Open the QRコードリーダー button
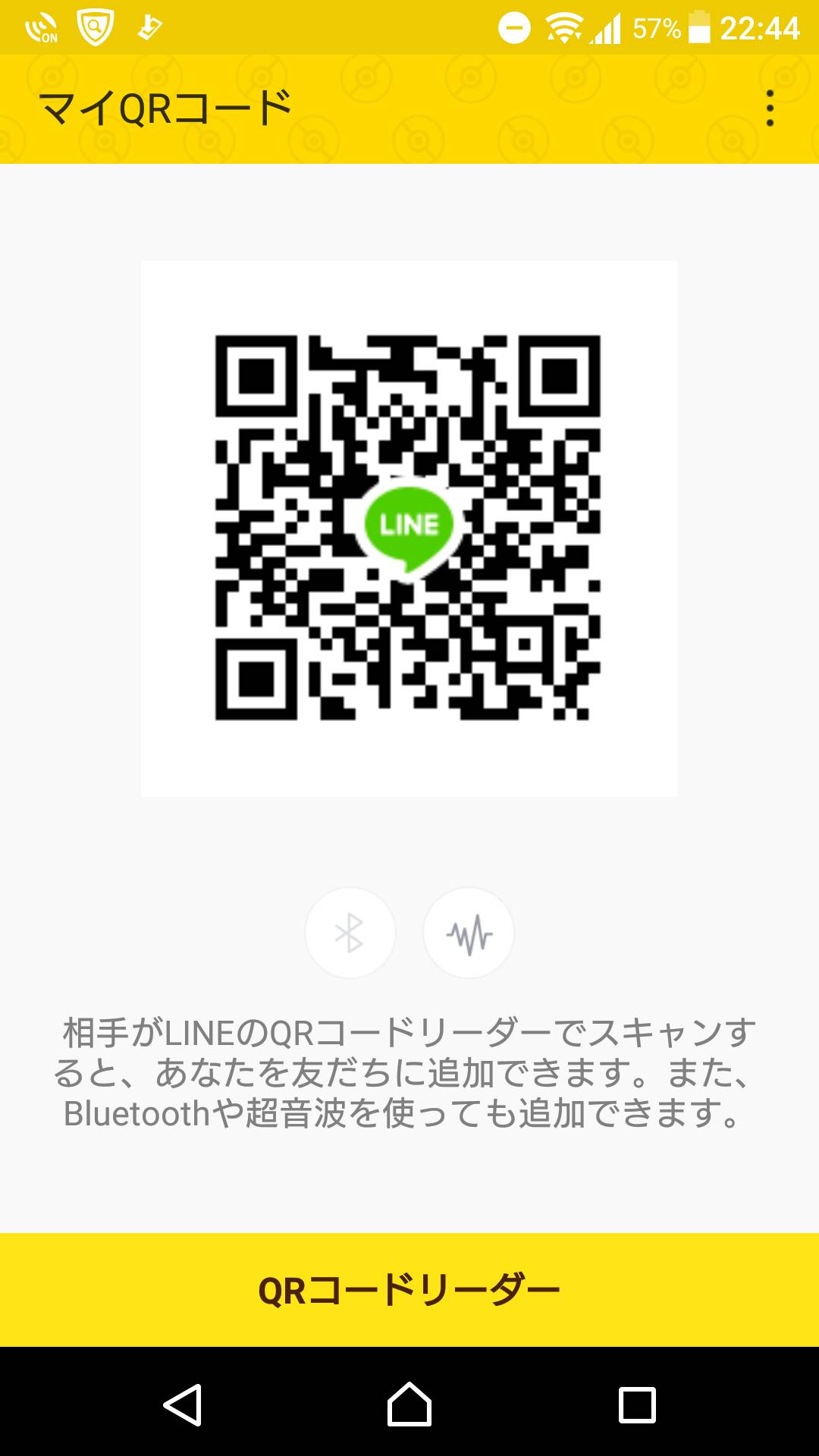819x1456 pixels. coord(409,1290)
